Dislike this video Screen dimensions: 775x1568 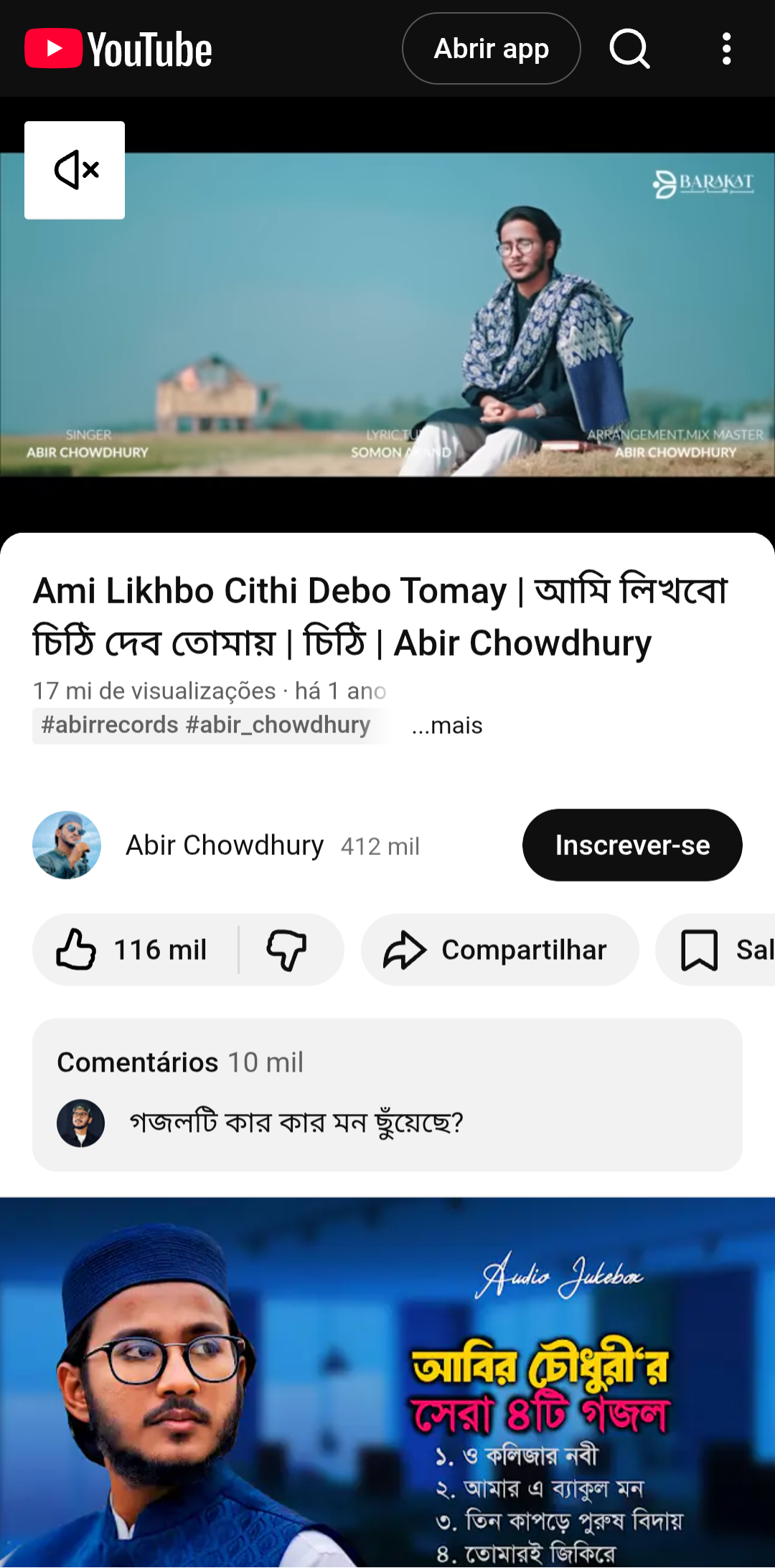pyautogui.click(x=287, y=950)
